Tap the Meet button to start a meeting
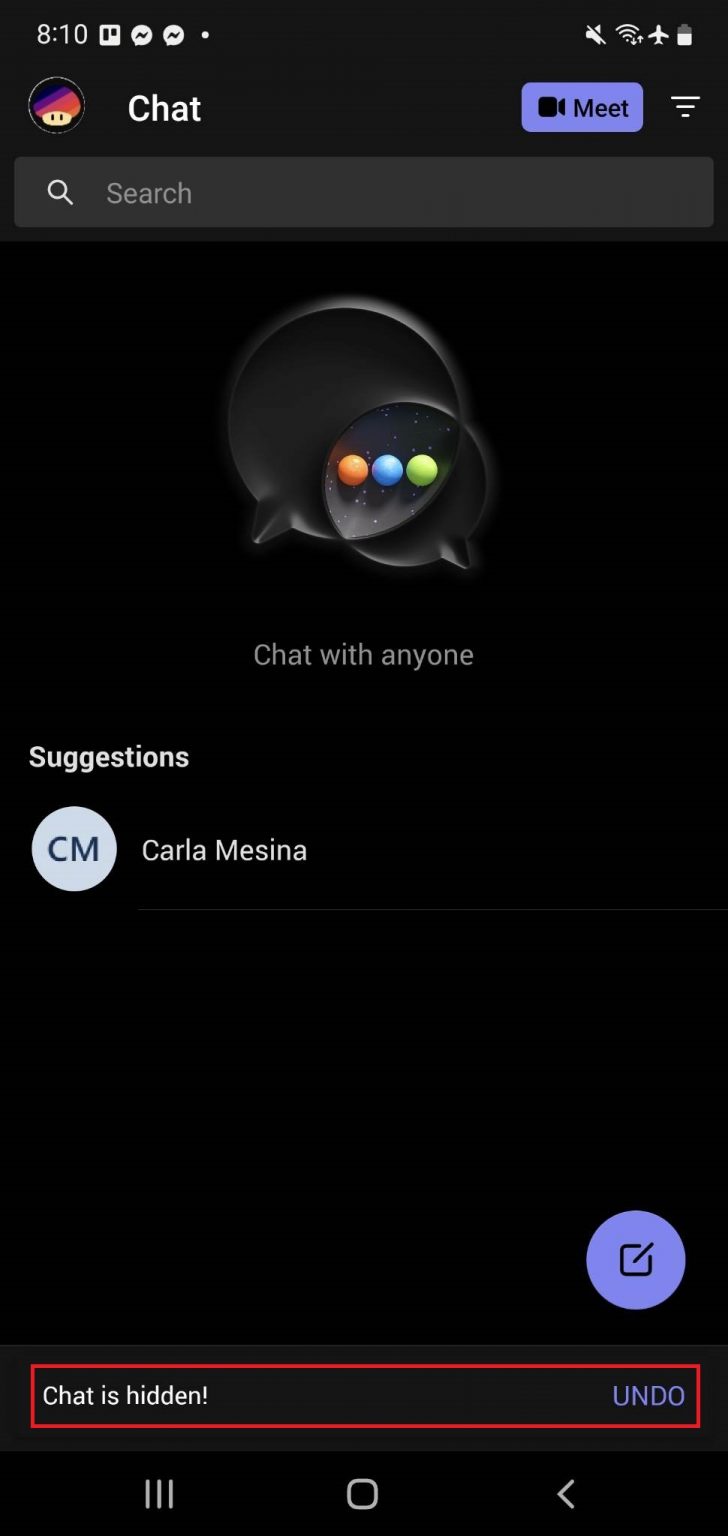The width and height of the screenshot is (728, 1536). 581,107
